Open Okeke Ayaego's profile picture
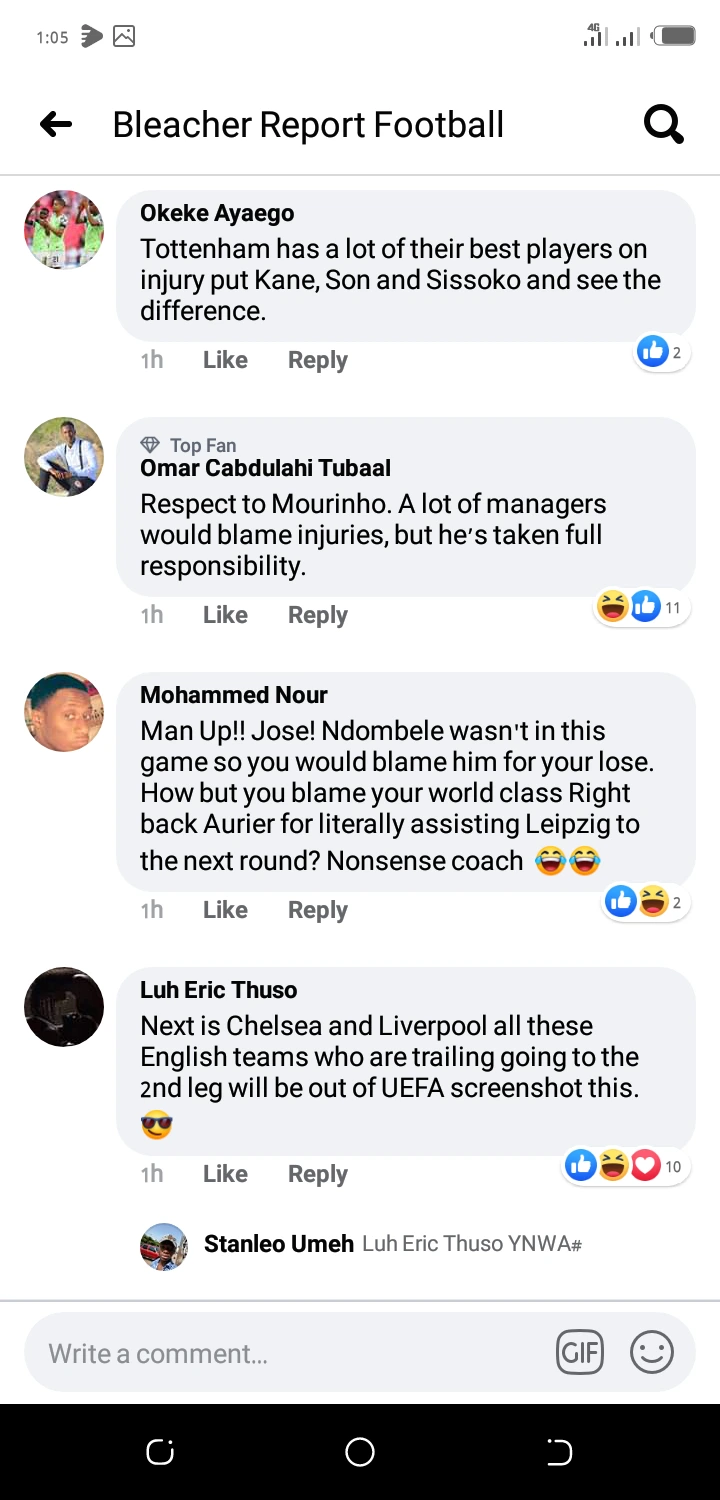 [x=64, y=230]
